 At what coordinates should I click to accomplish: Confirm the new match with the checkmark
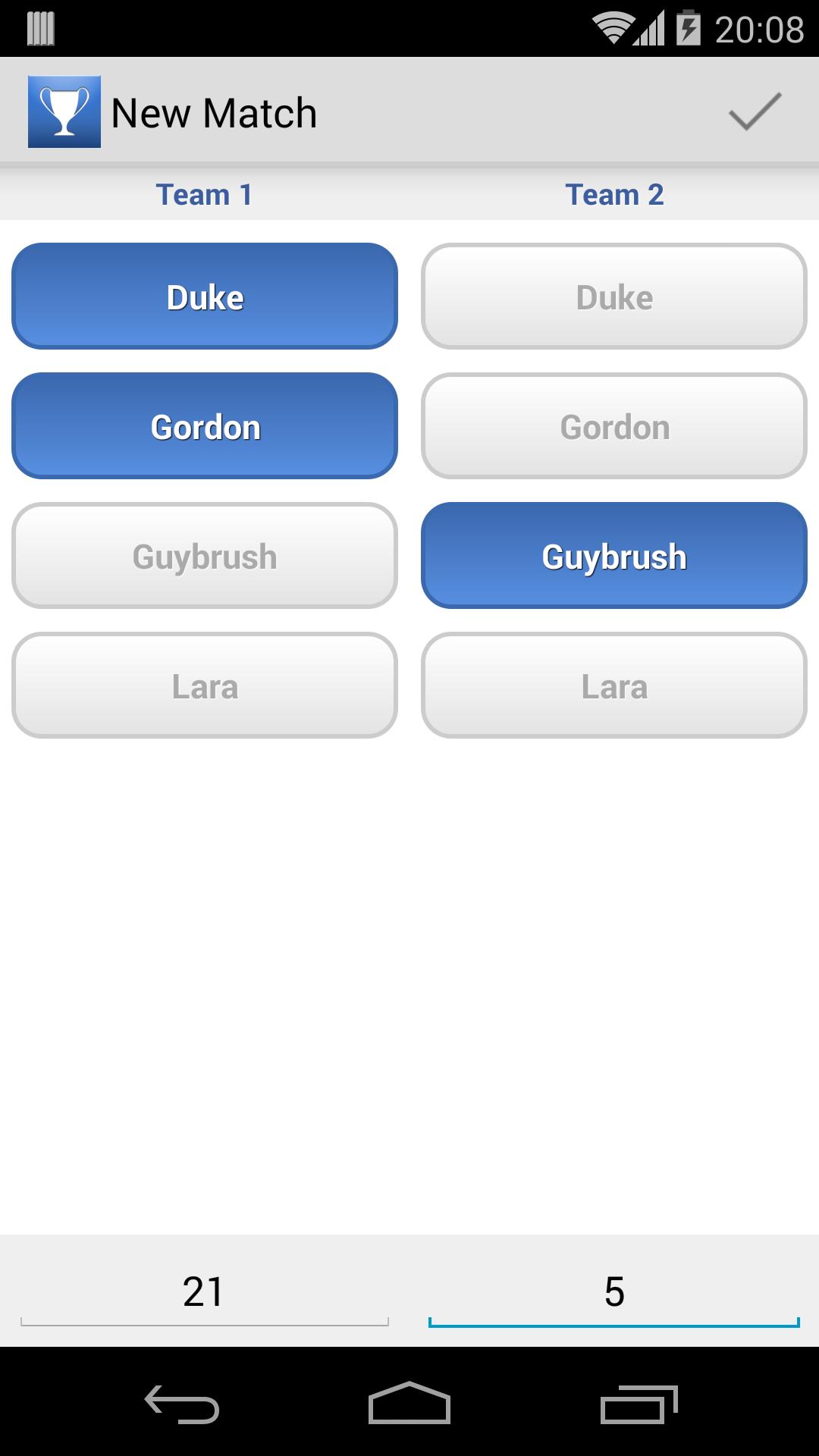[755, 111]
